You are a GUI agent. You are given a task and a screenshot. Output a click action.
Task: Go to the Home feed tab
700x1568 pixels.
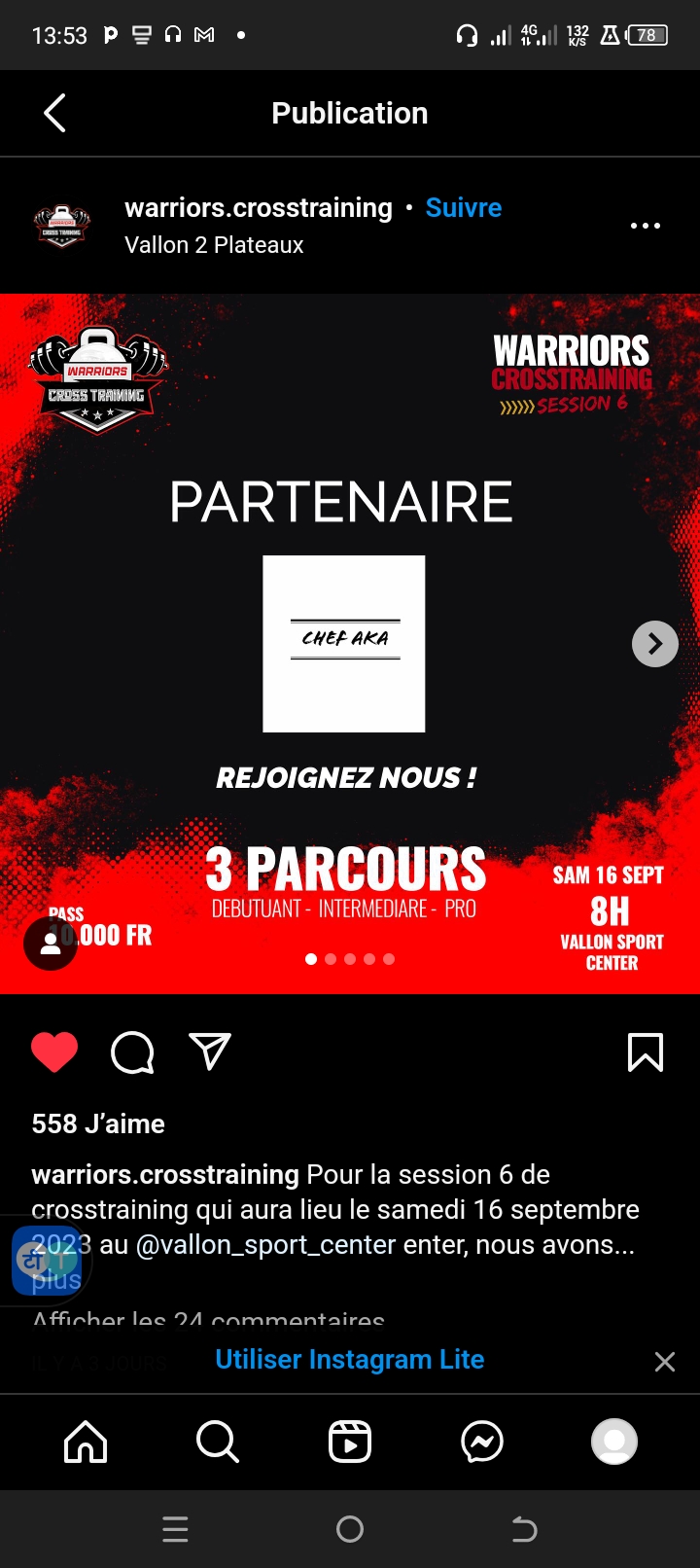tap(86, 1442)
